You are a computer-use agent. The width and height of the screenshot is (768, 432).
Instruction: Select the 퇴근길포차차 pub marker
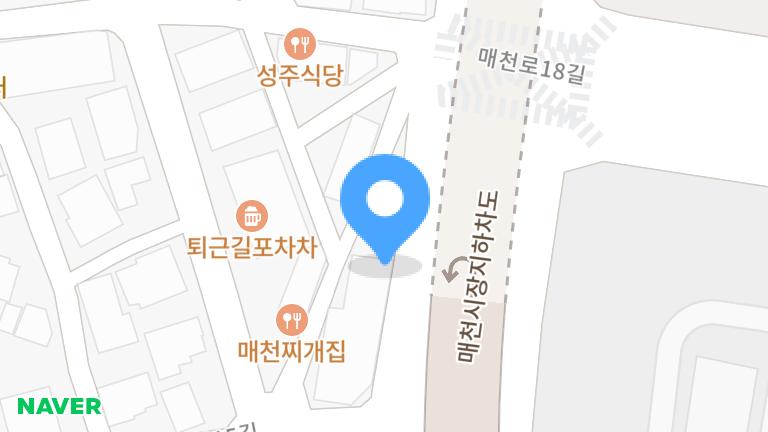tap(251, 215)
